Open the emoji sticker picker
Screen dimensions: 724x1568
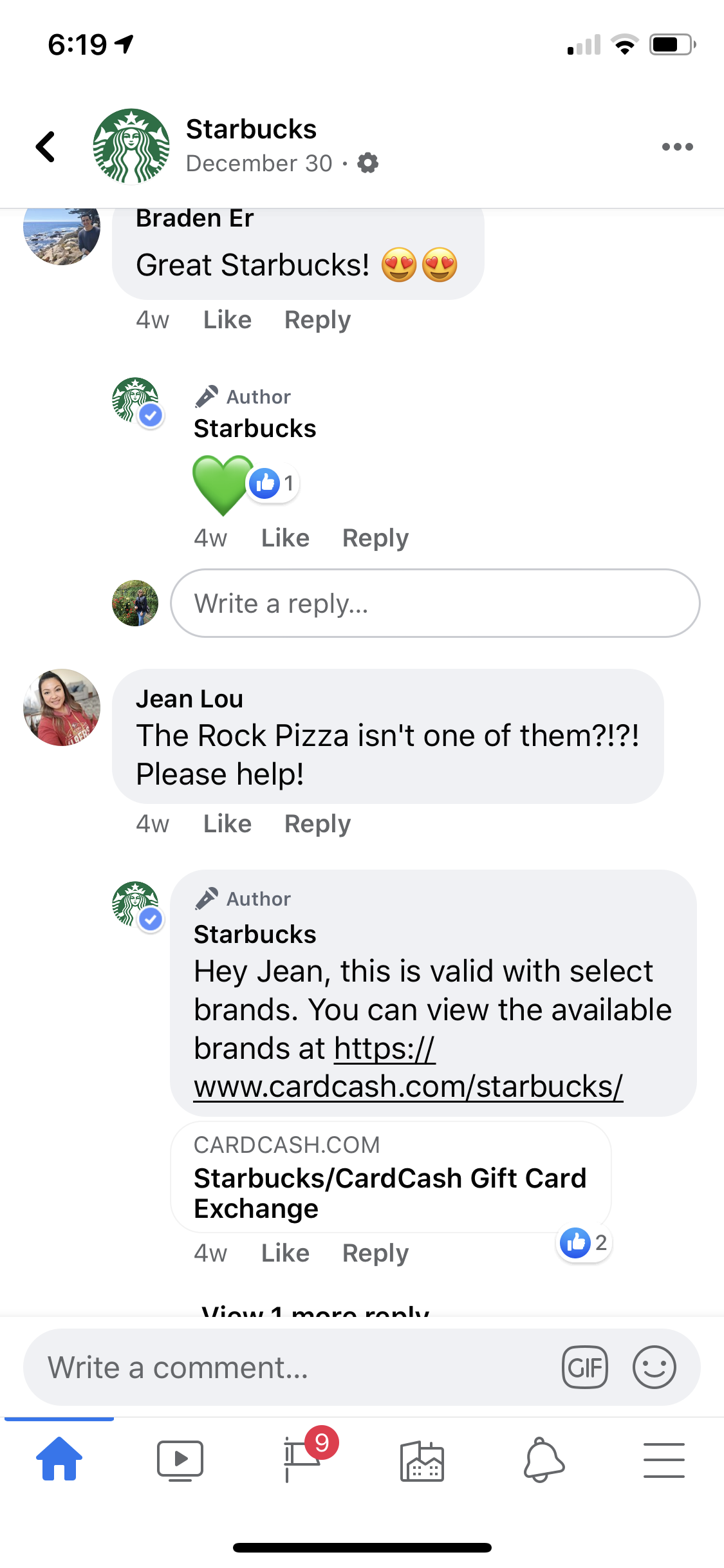(654, 1367)
